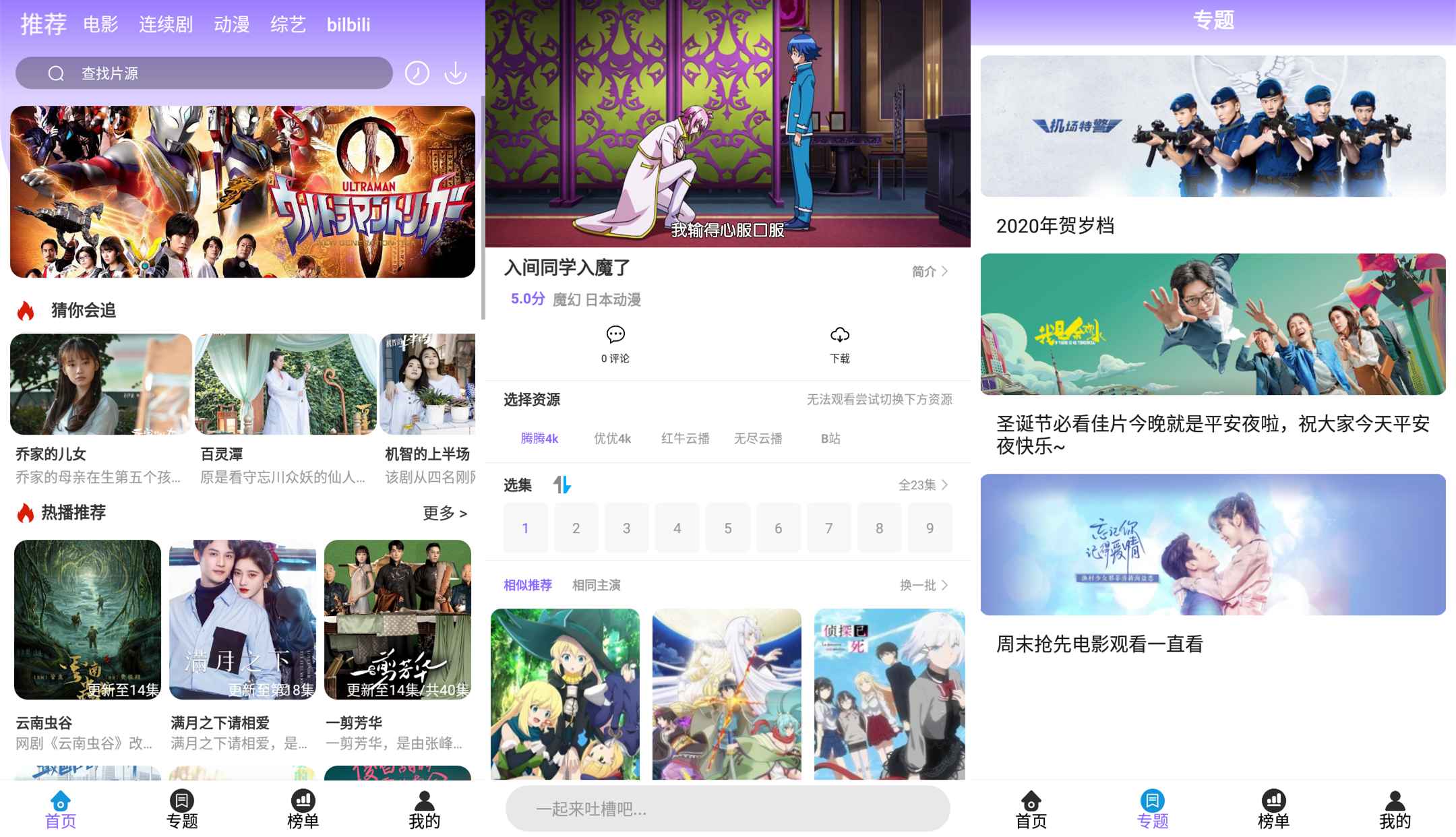The width and height of the screenshot is (1456, 837).
Task: Open the full 全23集 episode list
Action: pyautogui.click(x=923, y=485)
